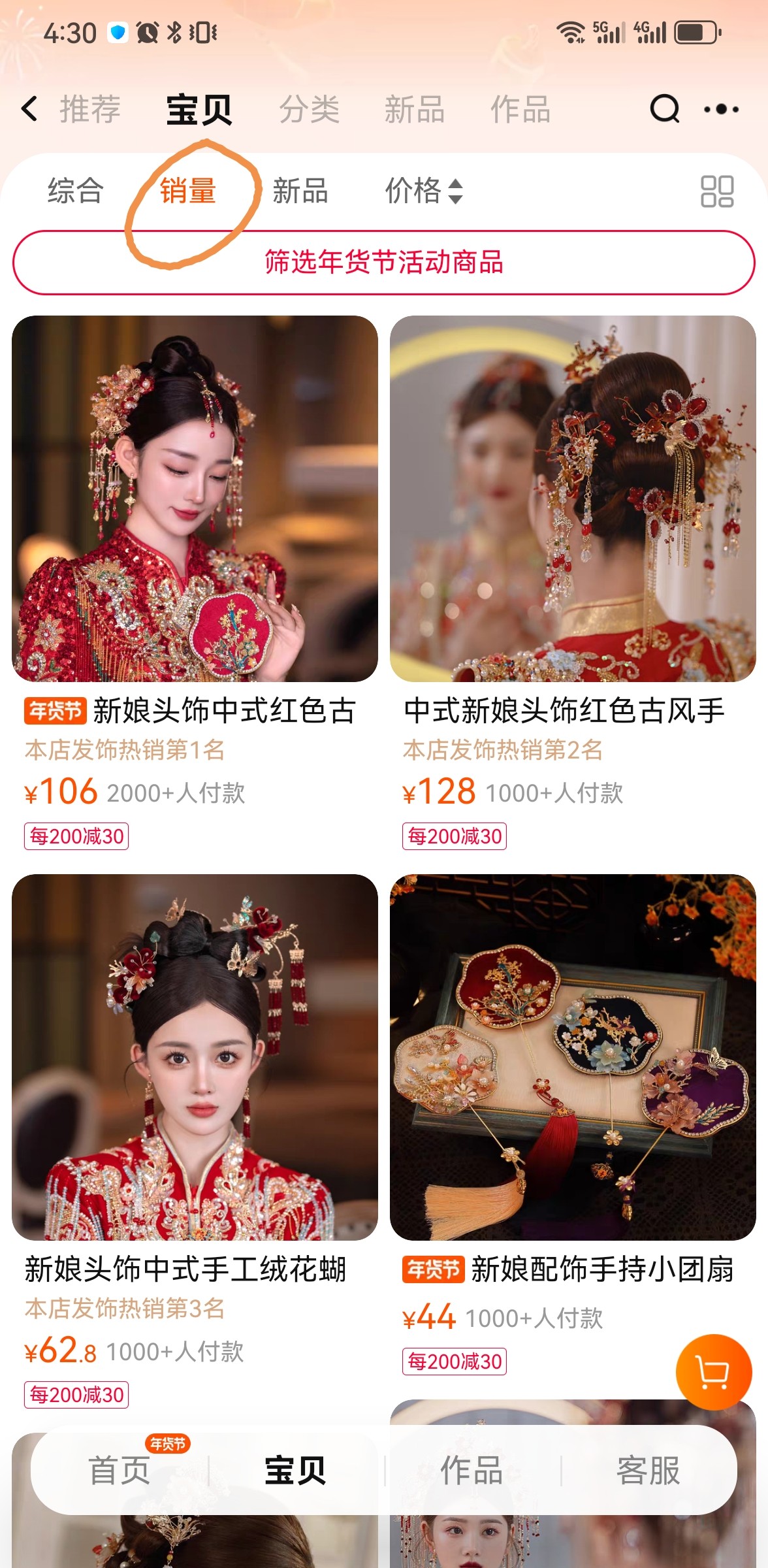Go back using the top-left arrow
The image size is (768, 1568).
(29, 109)
